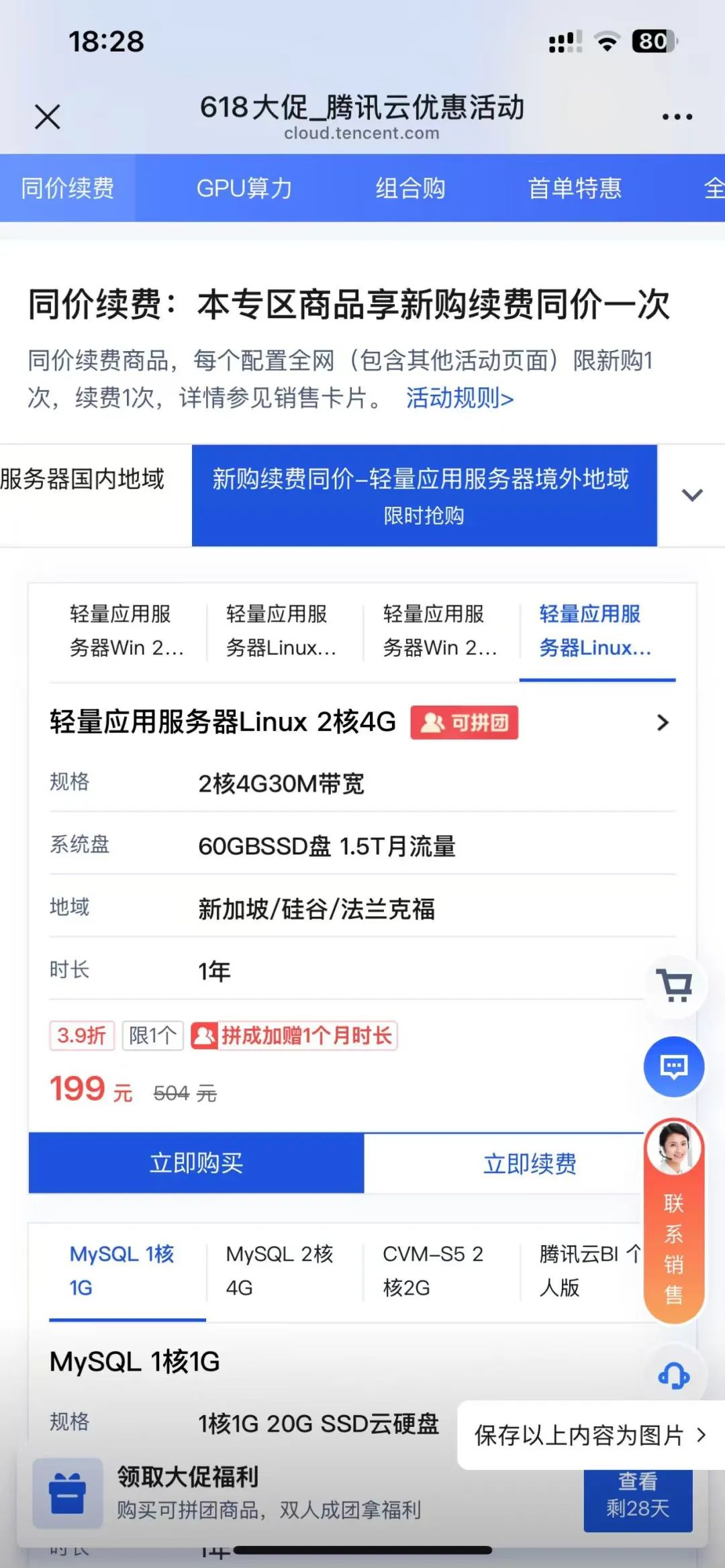Viewport: 725px width, 1568px height.
Task: Select the 首单特惠 tab
Action: pyautogui.click(x=575, y=189)
